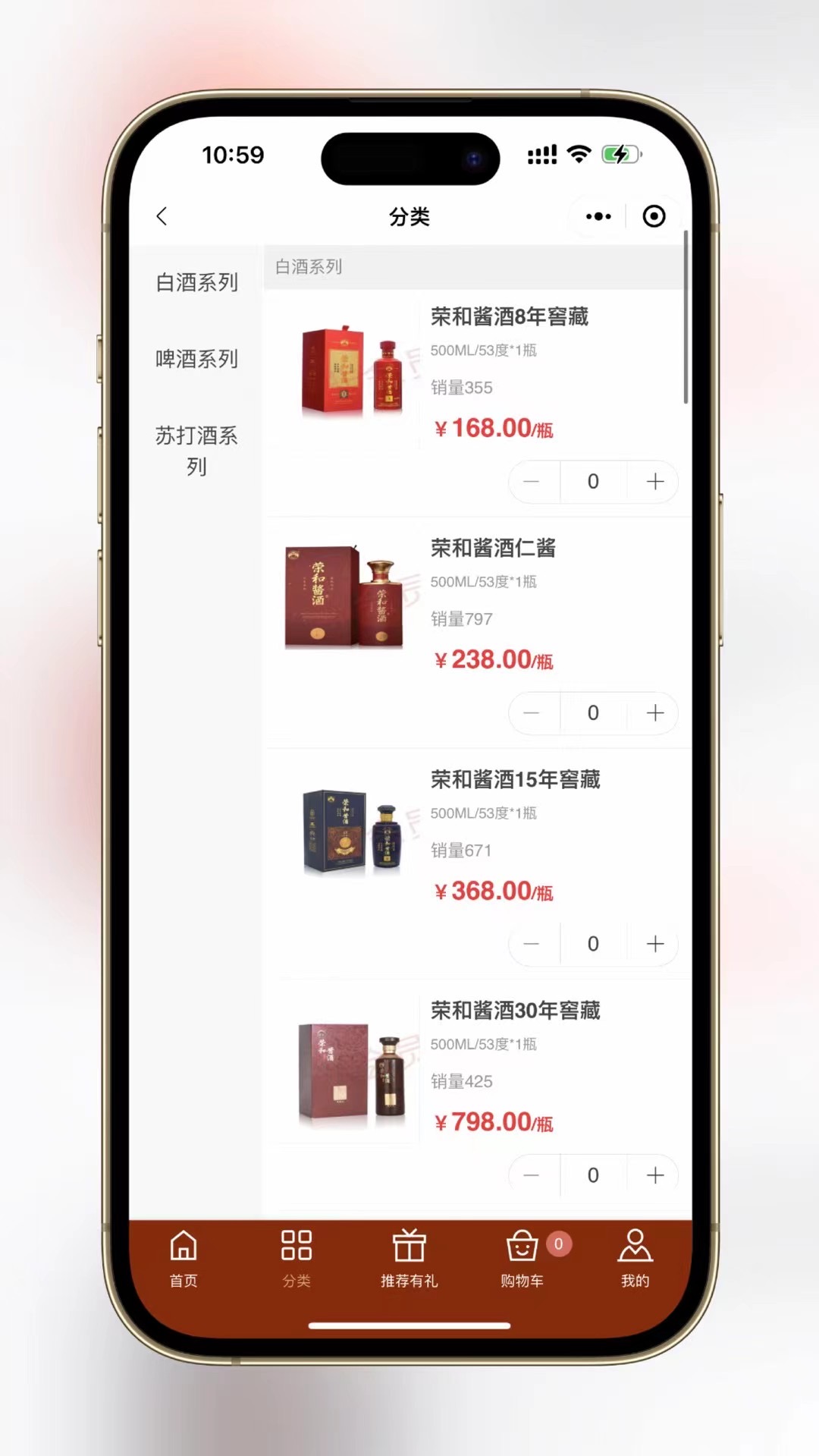Add one 荣和酱酒30年窖藏 with plus
The image size is (819, 1456).
(654, 1175)
